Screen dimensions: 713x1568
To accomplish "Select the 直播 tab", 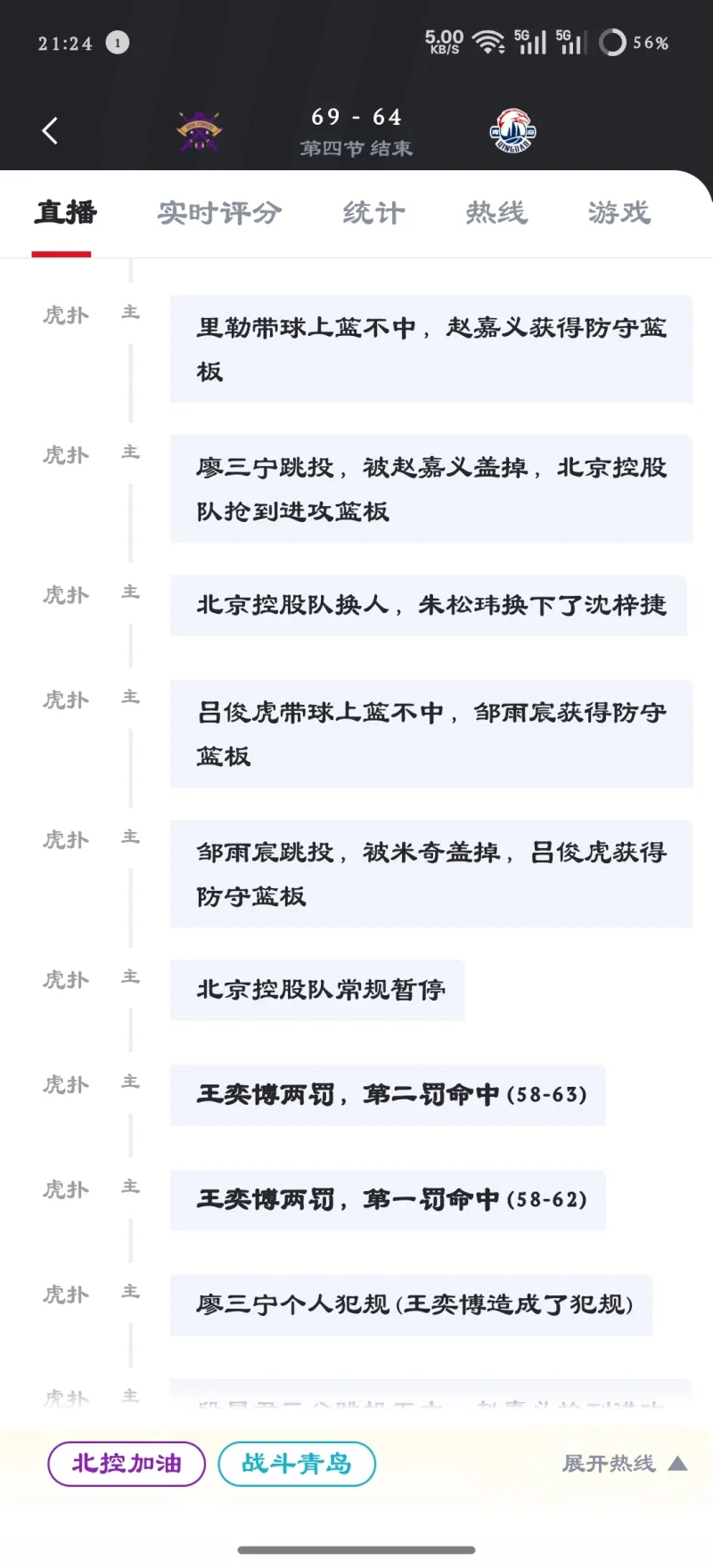I will tap(65, 213).
